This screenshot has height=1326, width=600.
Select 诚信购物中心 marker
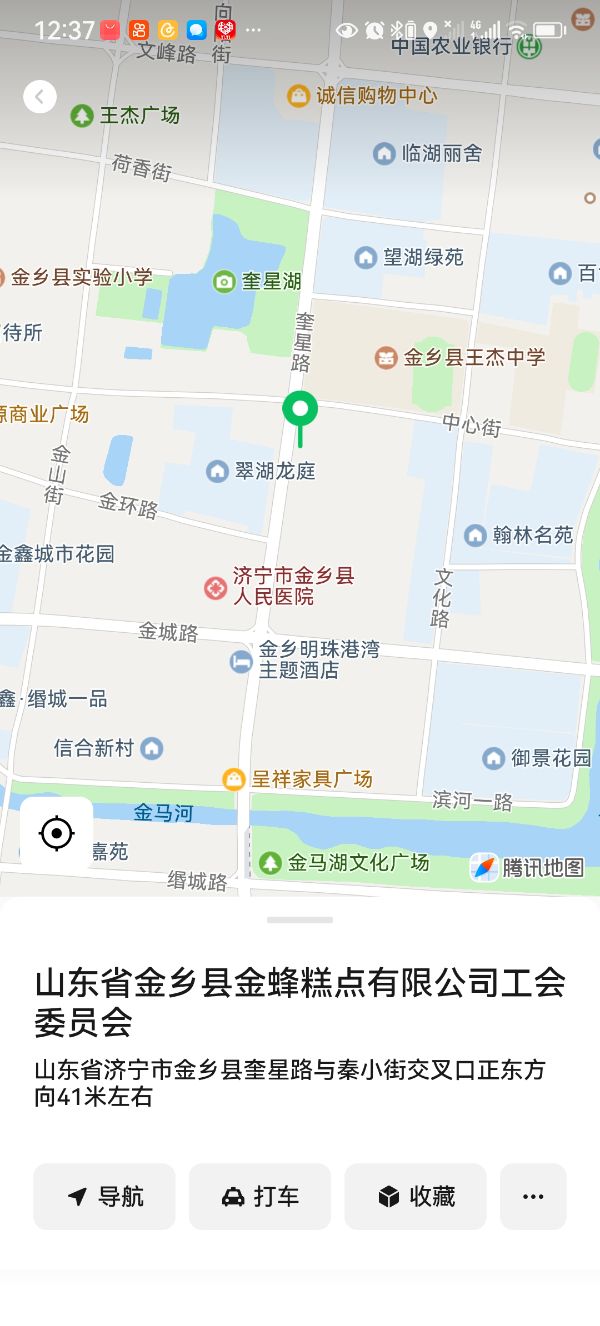coord(298,96)
